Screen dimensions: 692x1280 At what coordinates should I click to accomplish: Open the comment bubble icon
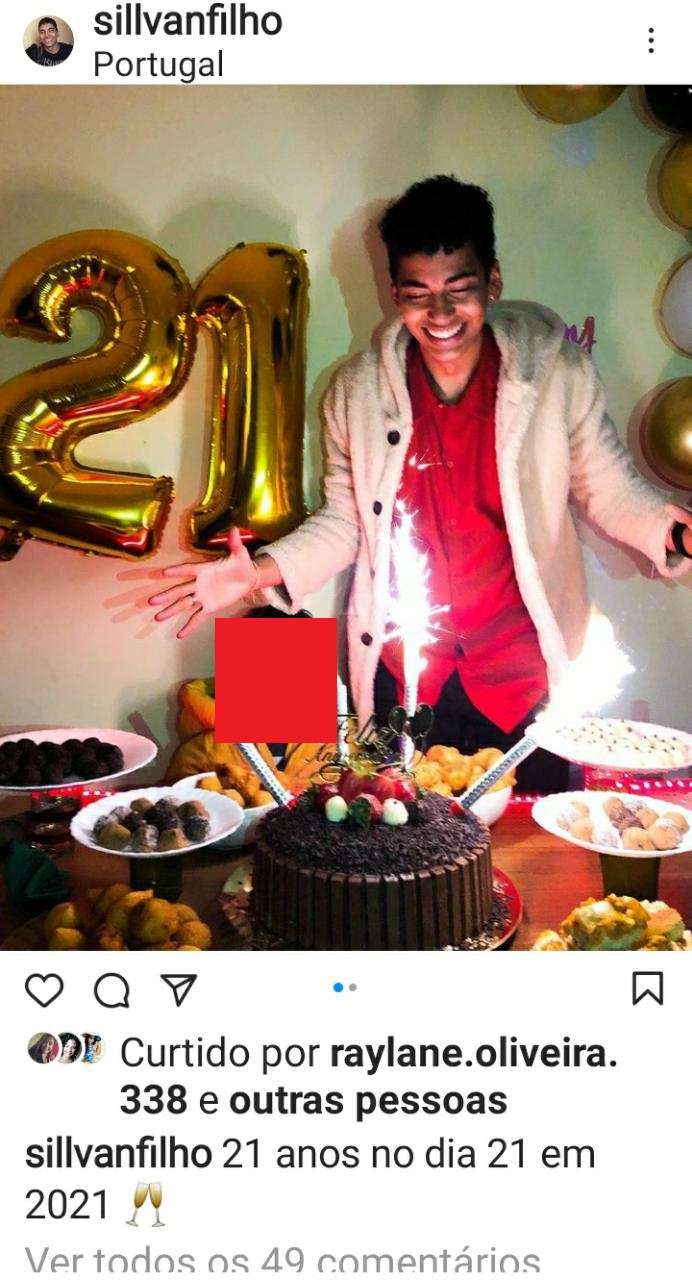pyautogui.click(x=111, y=990)
